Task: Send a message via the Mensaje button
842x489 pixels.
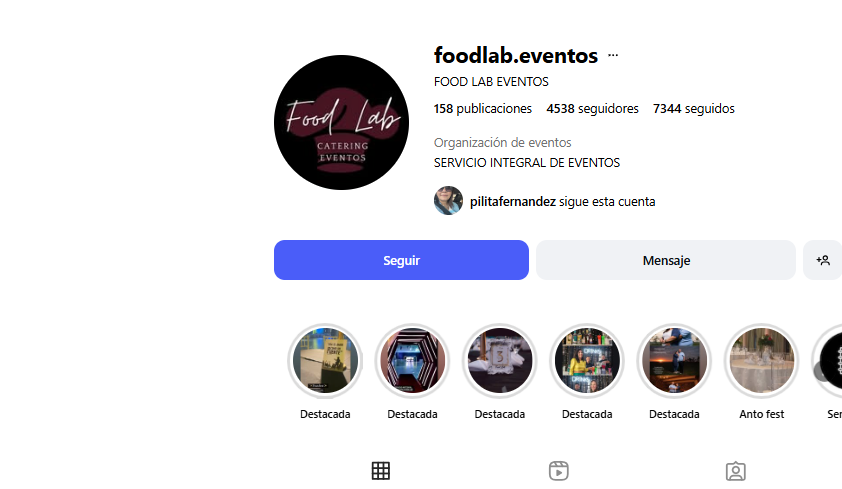Action: pyautogui.click(x=665, y=260)
